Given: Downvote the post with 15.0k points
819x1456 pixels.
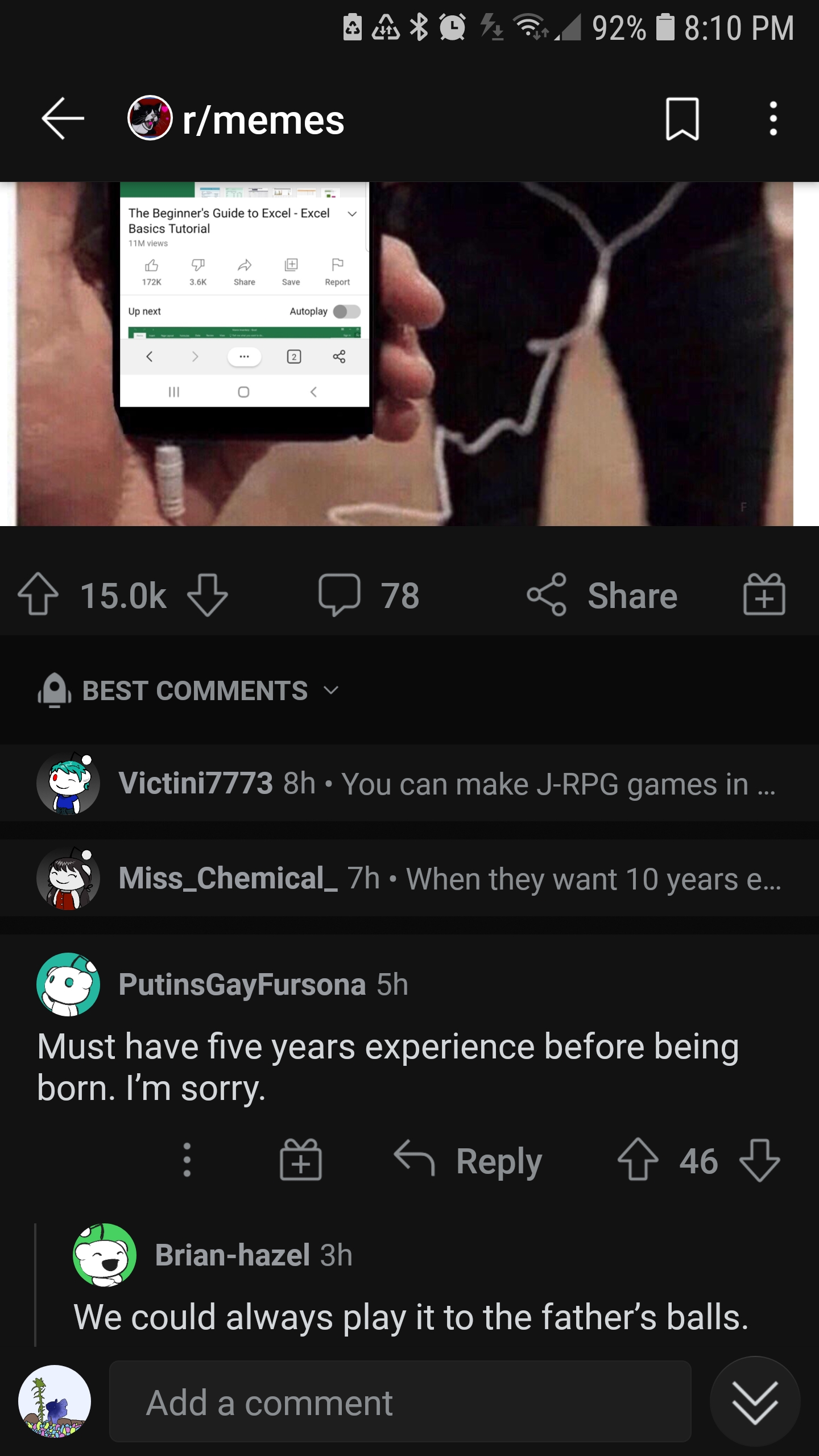Looking at the screenshot, I should coord(207,595).
